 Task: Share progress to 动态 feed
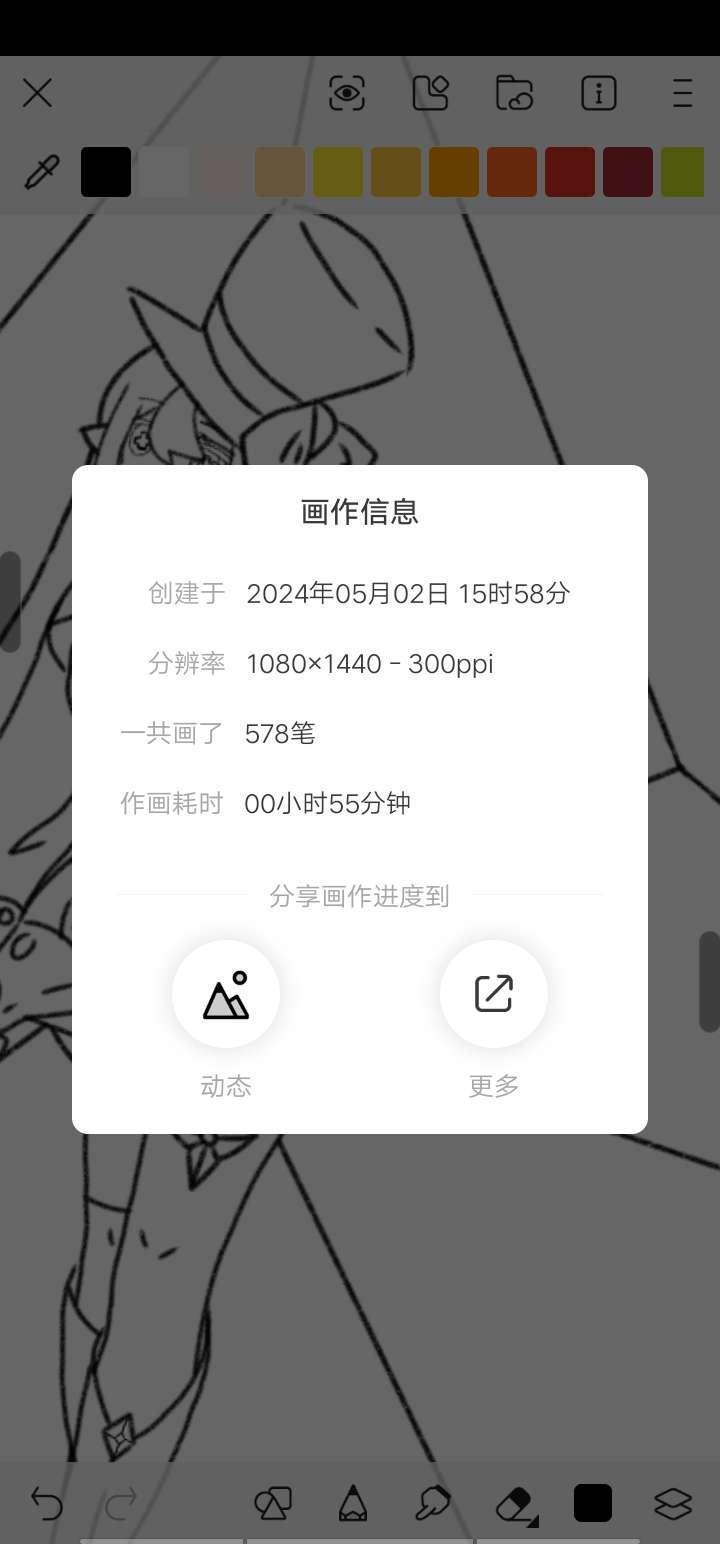pyautogui.click(x=226, y=994)
